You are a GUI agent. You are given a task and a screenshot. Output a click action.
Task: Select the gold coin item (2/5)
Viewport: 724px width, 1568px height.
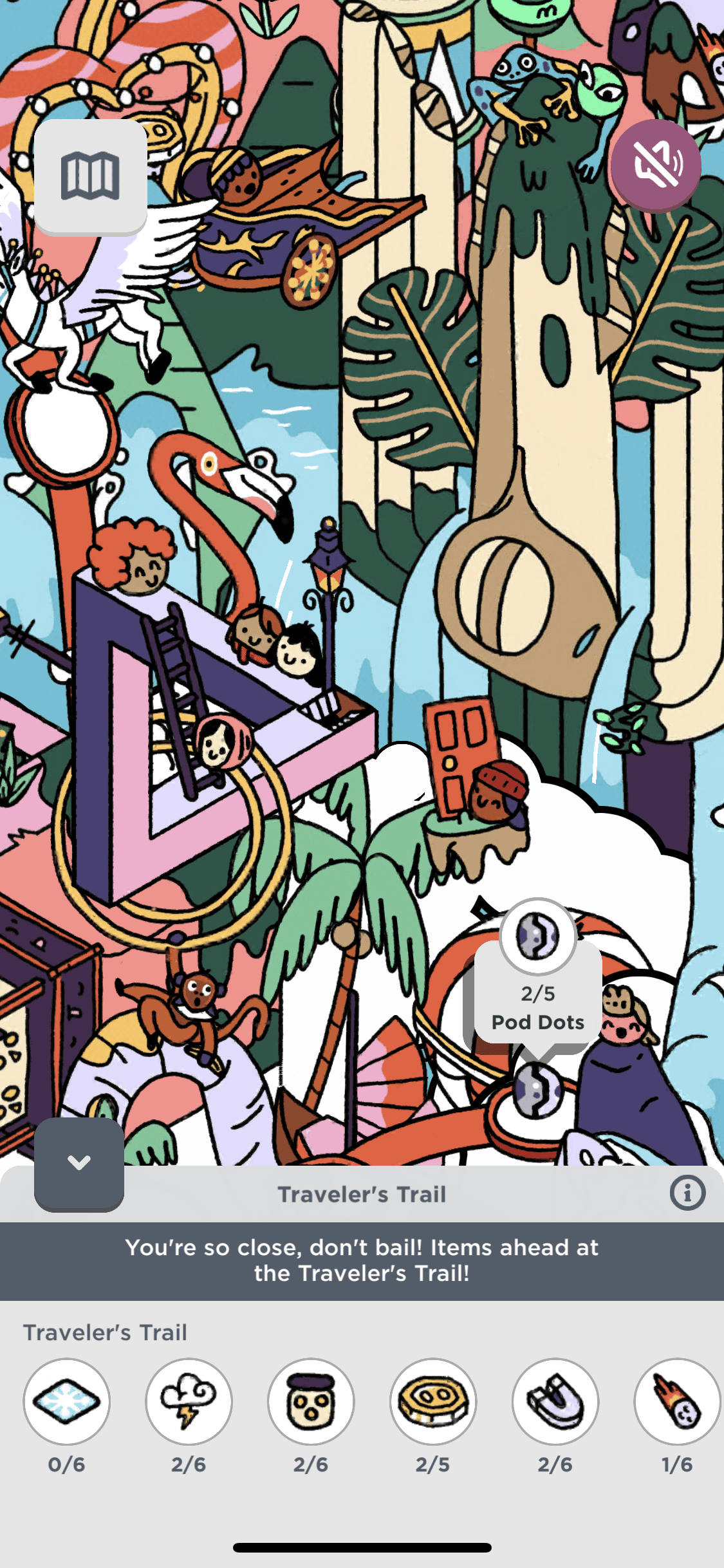433,1401
